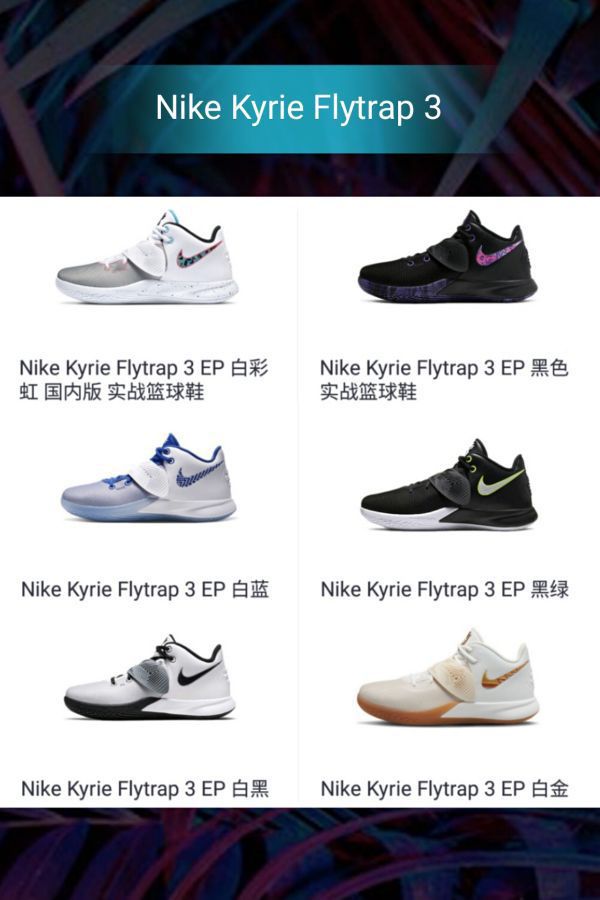
Task: Open the Kyrie Flytrap 3 EP 白彩虹 国内版 product
Action: pyautogui.click(x=148, y=258)
